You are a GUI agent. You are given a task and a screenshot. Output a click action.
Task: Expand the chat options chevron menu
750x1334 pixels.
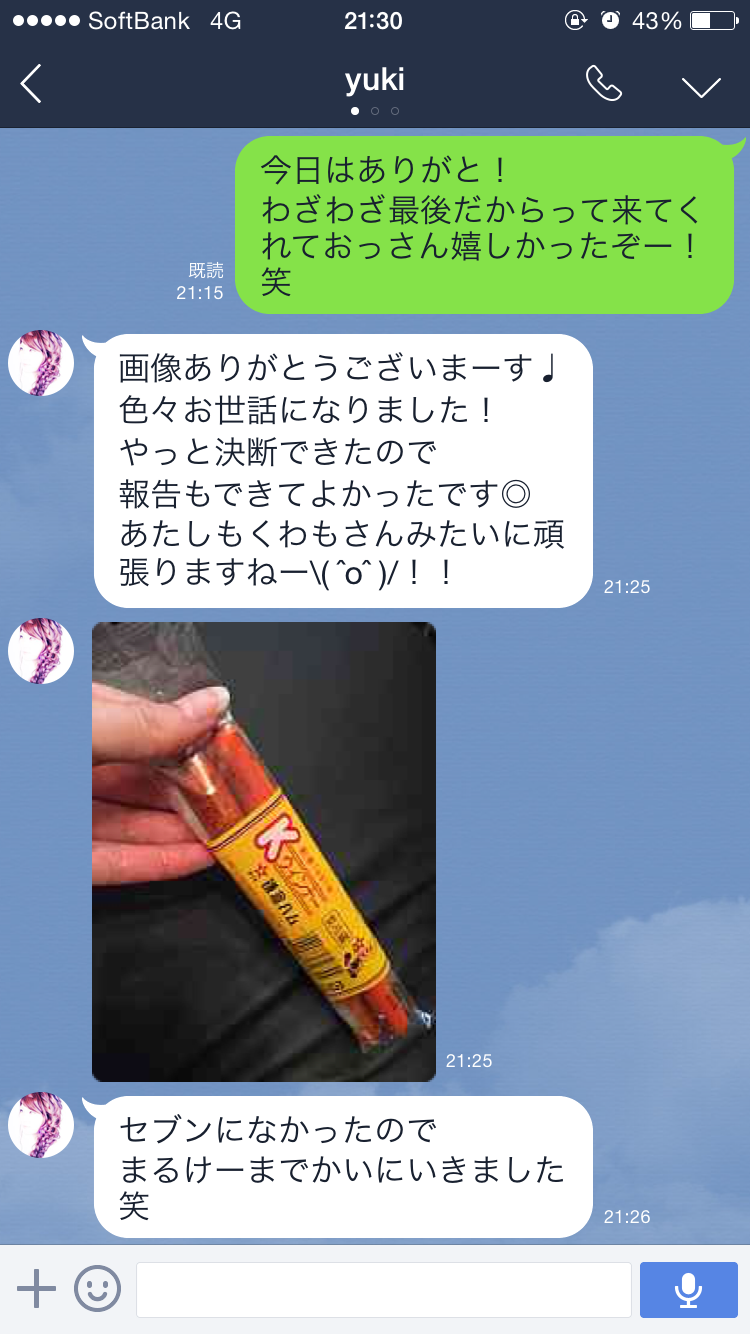click(701, 87)
